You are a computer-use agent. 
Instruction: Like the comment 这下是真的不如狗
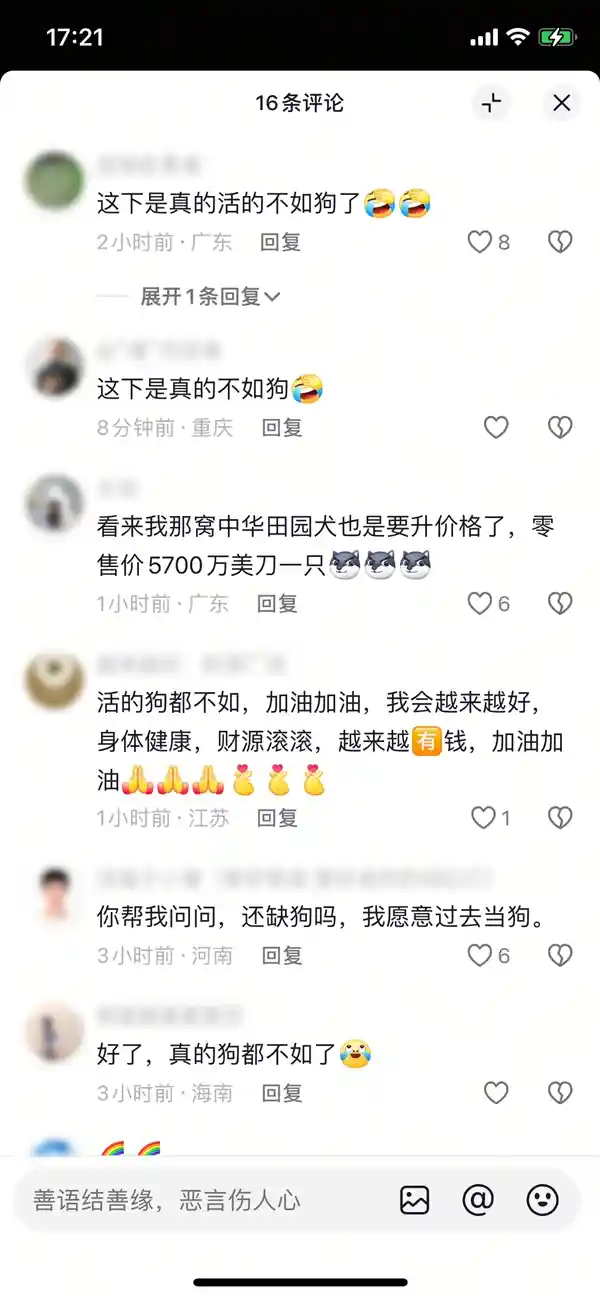coord(496,428)
